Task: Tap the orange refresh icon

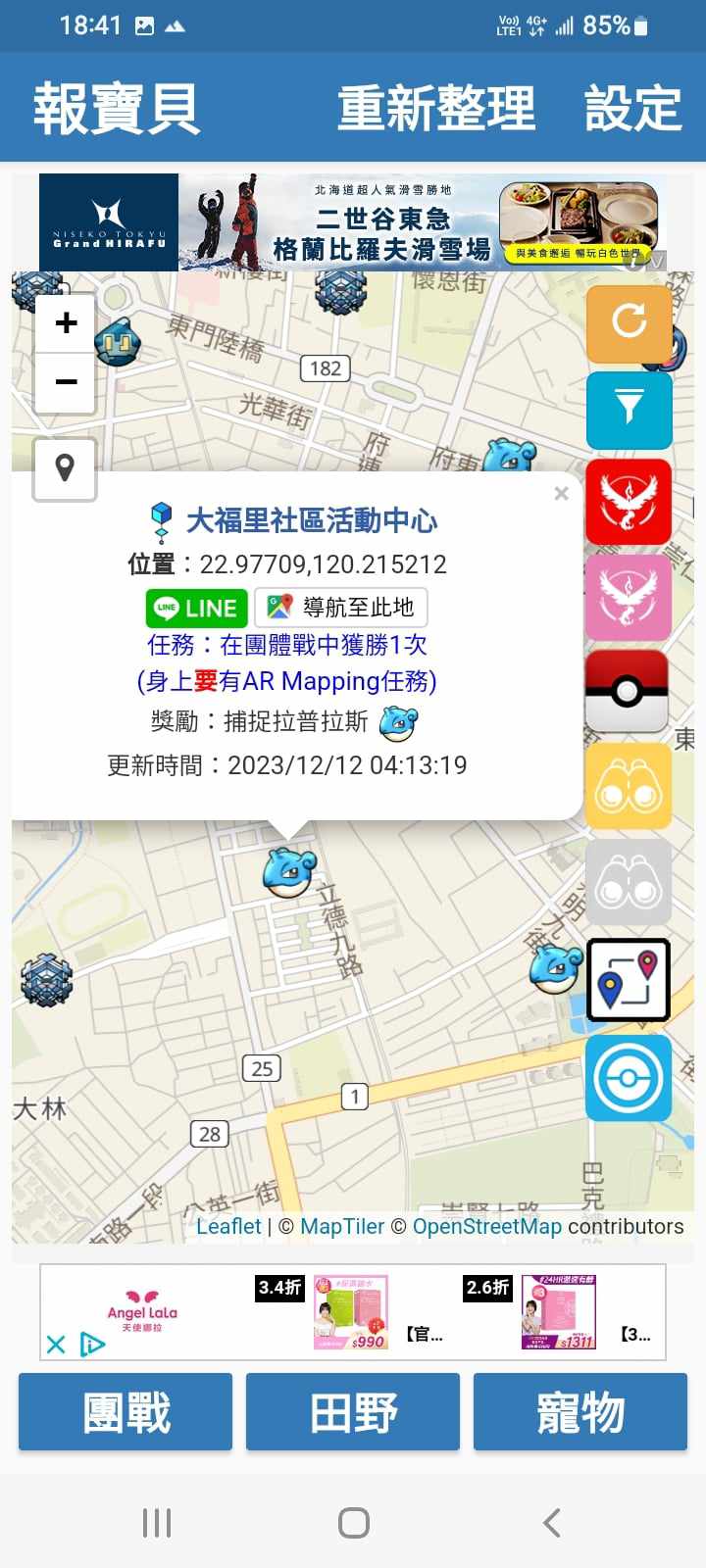Action: coord(629,320)
